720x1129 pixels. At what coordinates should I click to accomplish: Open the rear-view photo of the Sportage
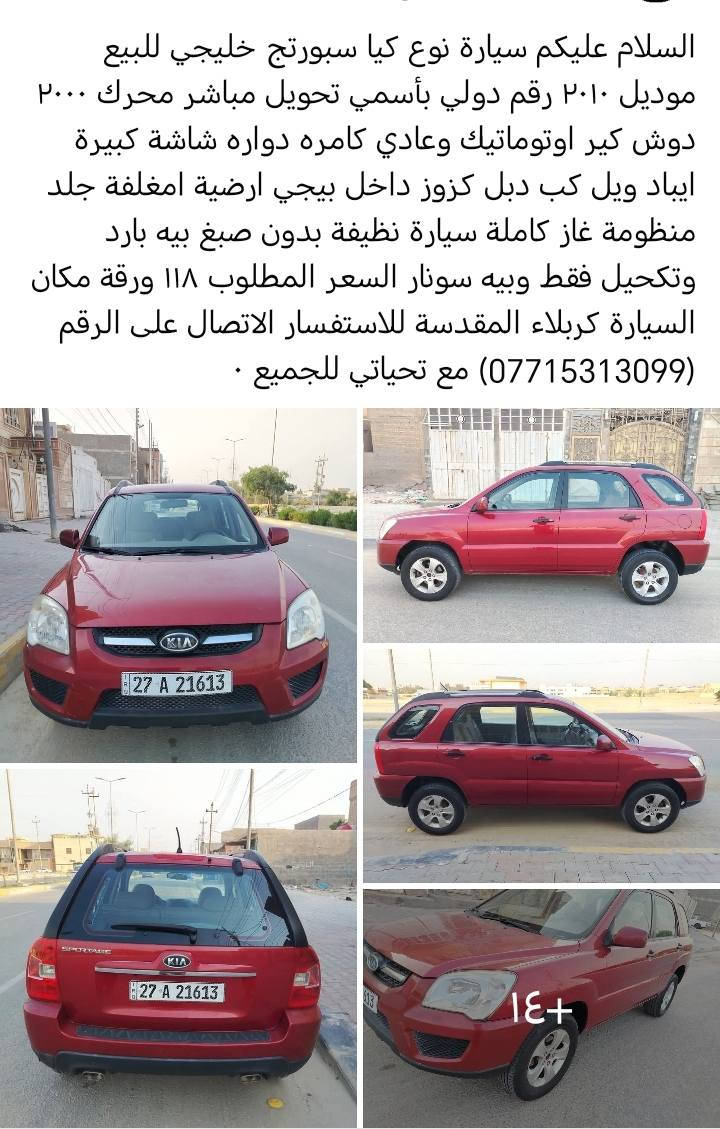click(x=178, y=948)
